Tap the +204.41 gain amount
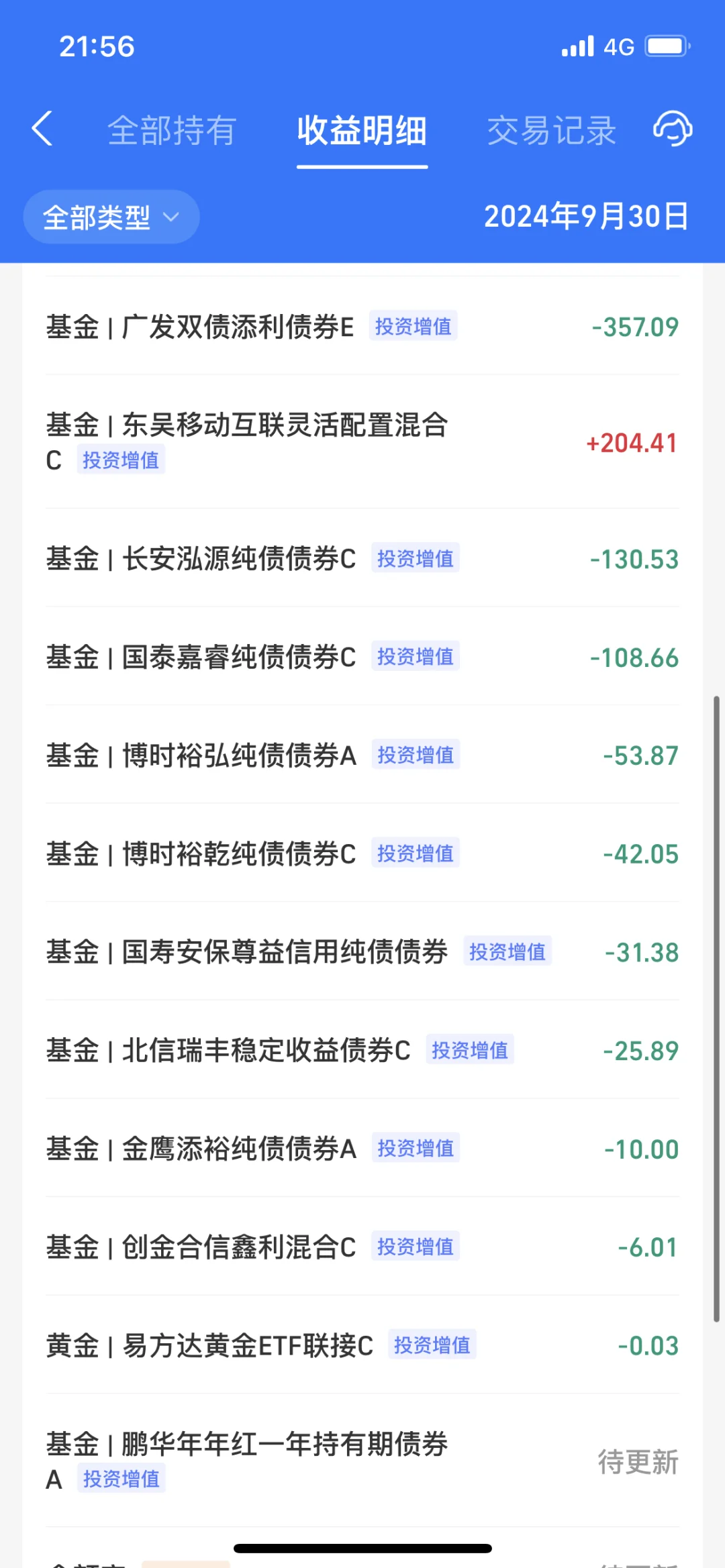This screenshot has height=1568, width=725. [x=631, y=443]
